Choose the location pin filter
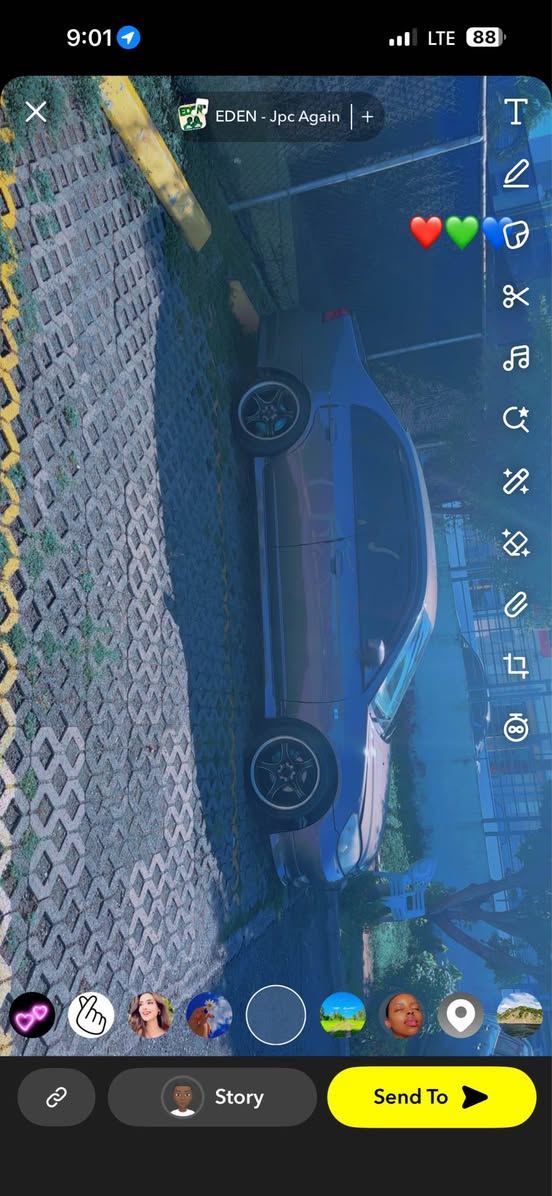 coord(461,1015)
